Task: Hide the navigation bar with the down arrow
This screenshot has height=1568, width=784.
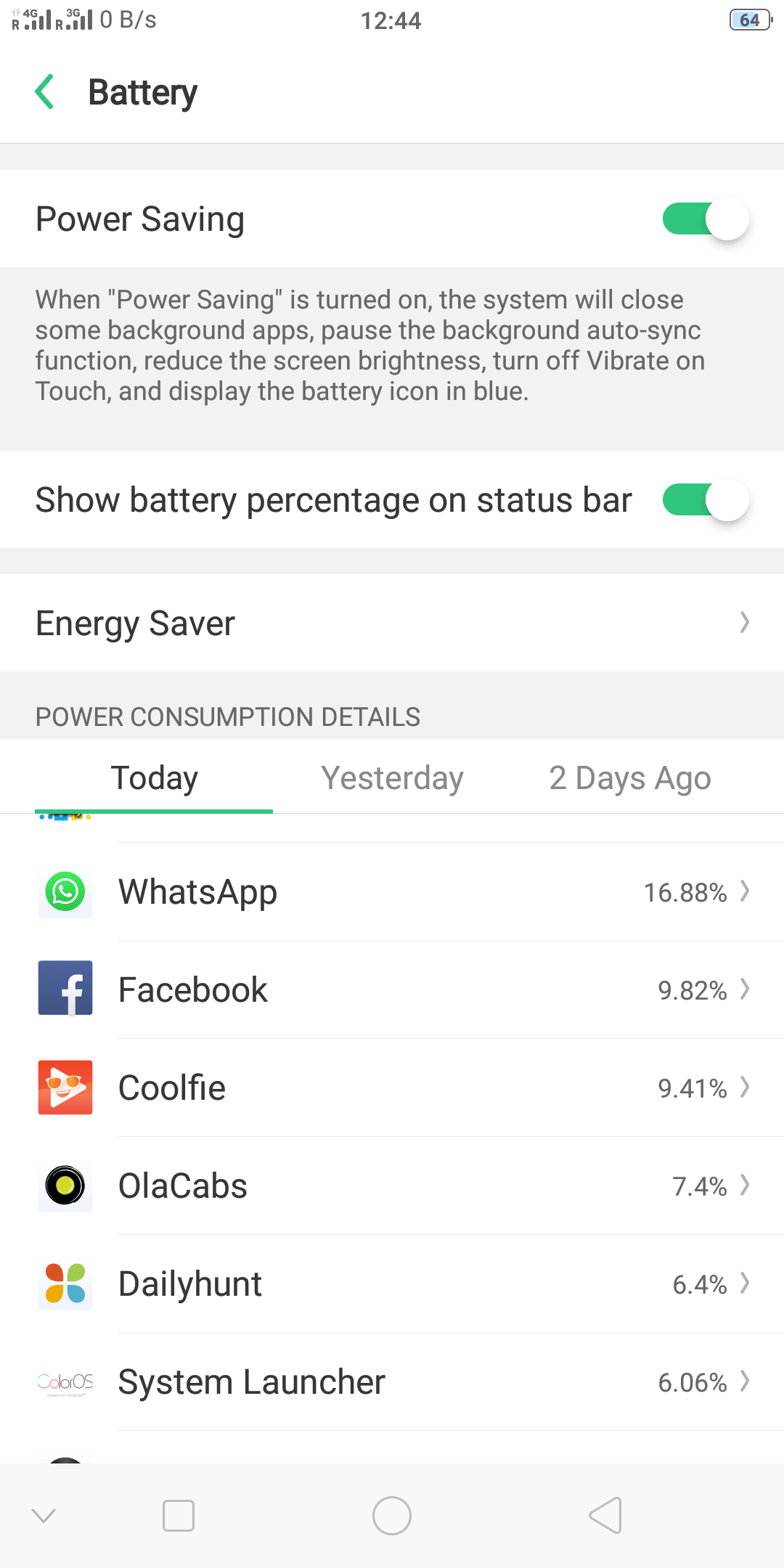Action: pos(44,1516)
